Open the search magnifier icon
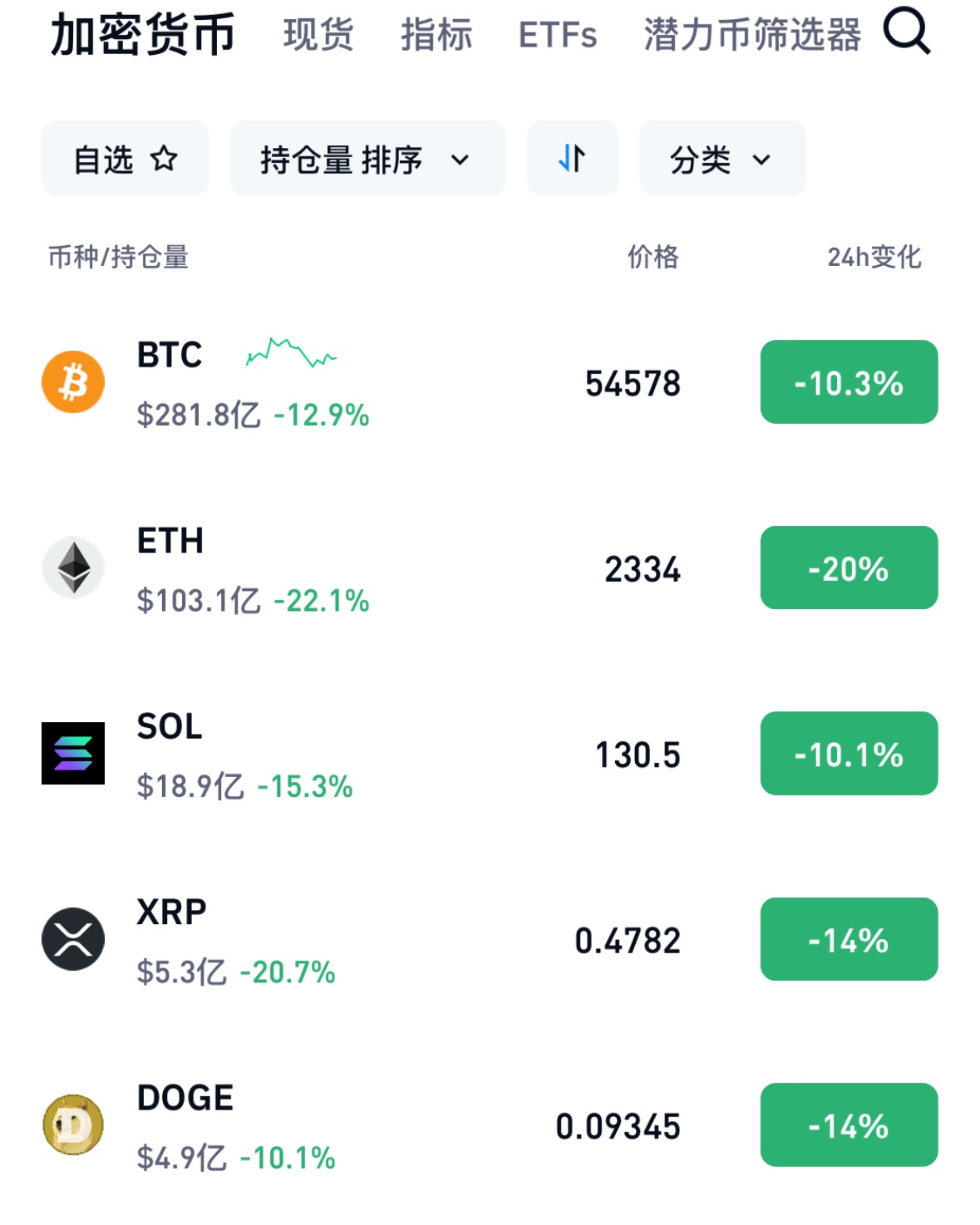This screenshot has width=980, height=1225. coord(908,34)
